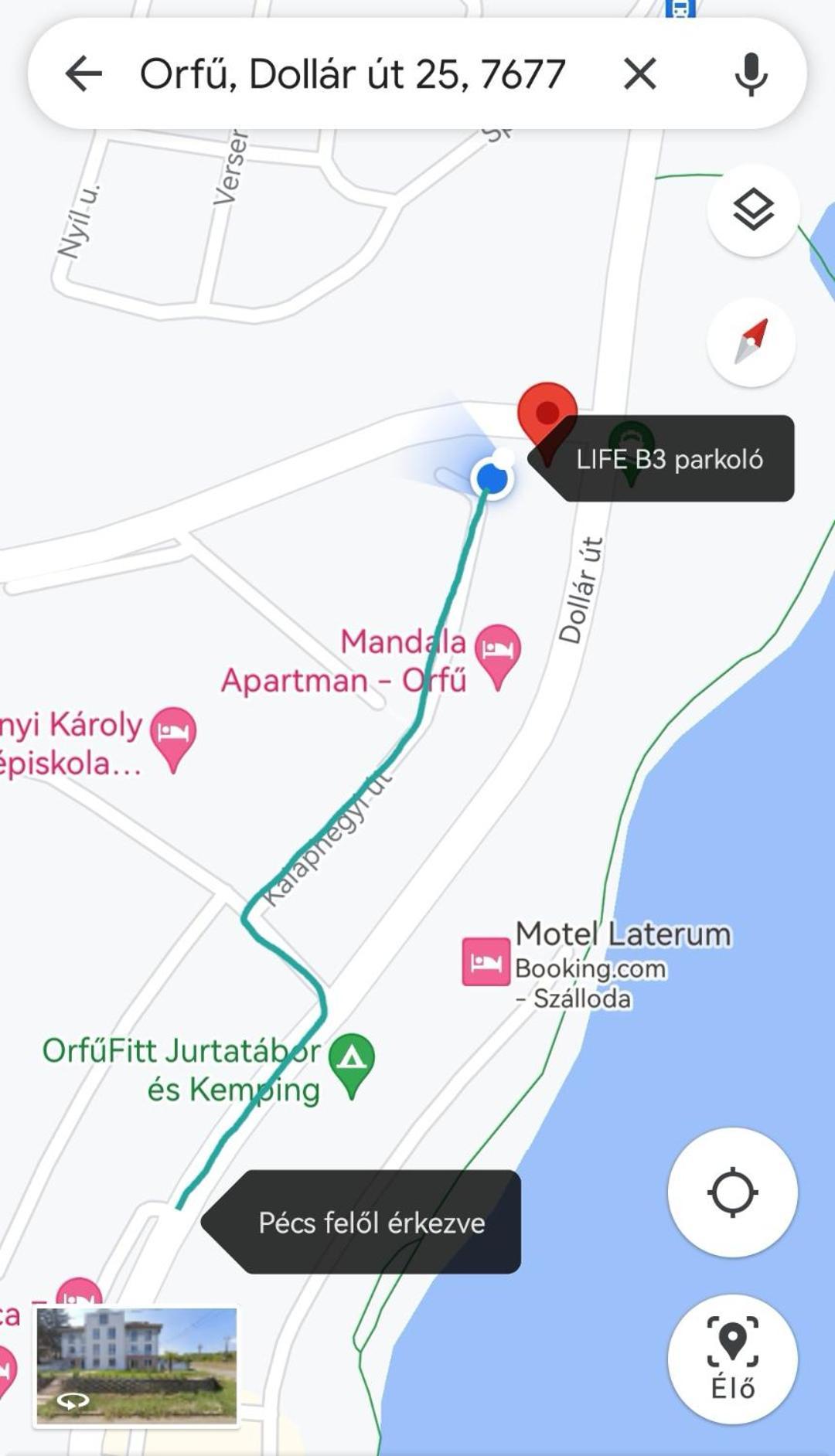Launch the Élő live view button

pos(731,1359)
